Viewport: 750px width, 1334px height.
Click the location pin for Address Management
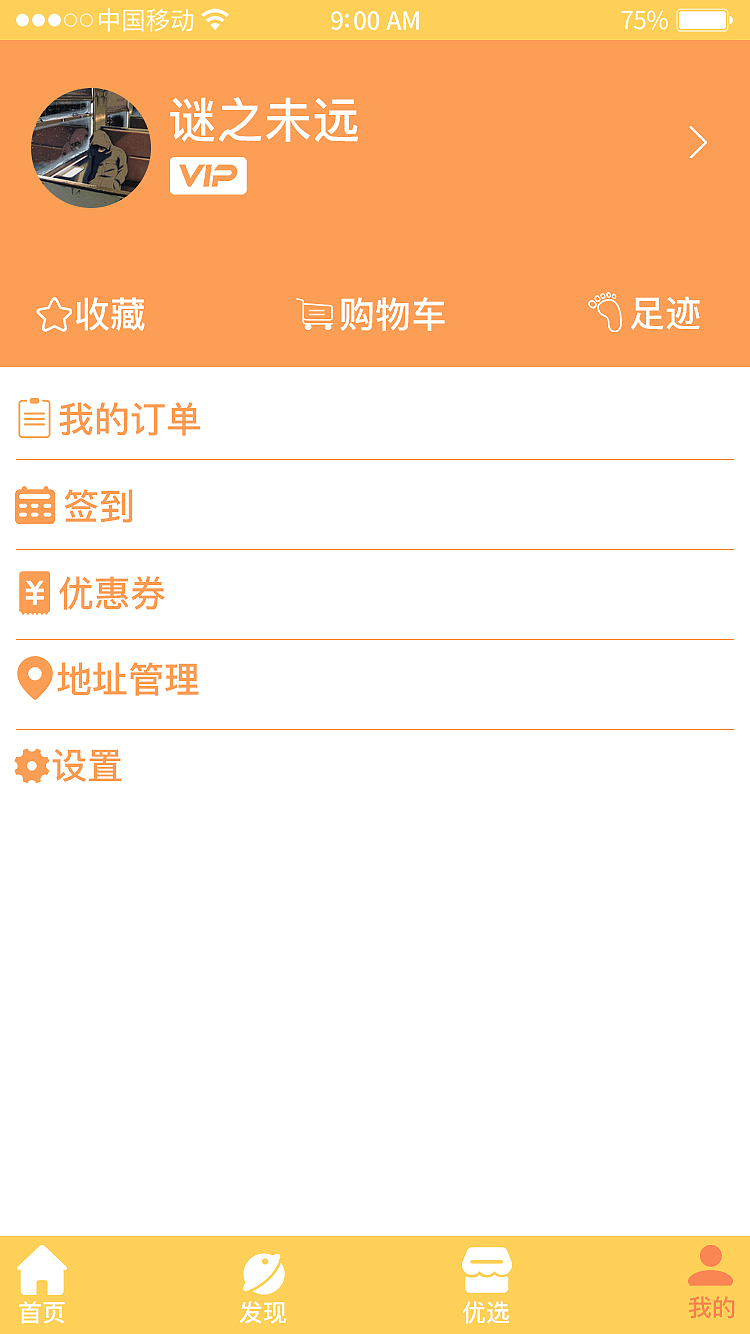35,679
